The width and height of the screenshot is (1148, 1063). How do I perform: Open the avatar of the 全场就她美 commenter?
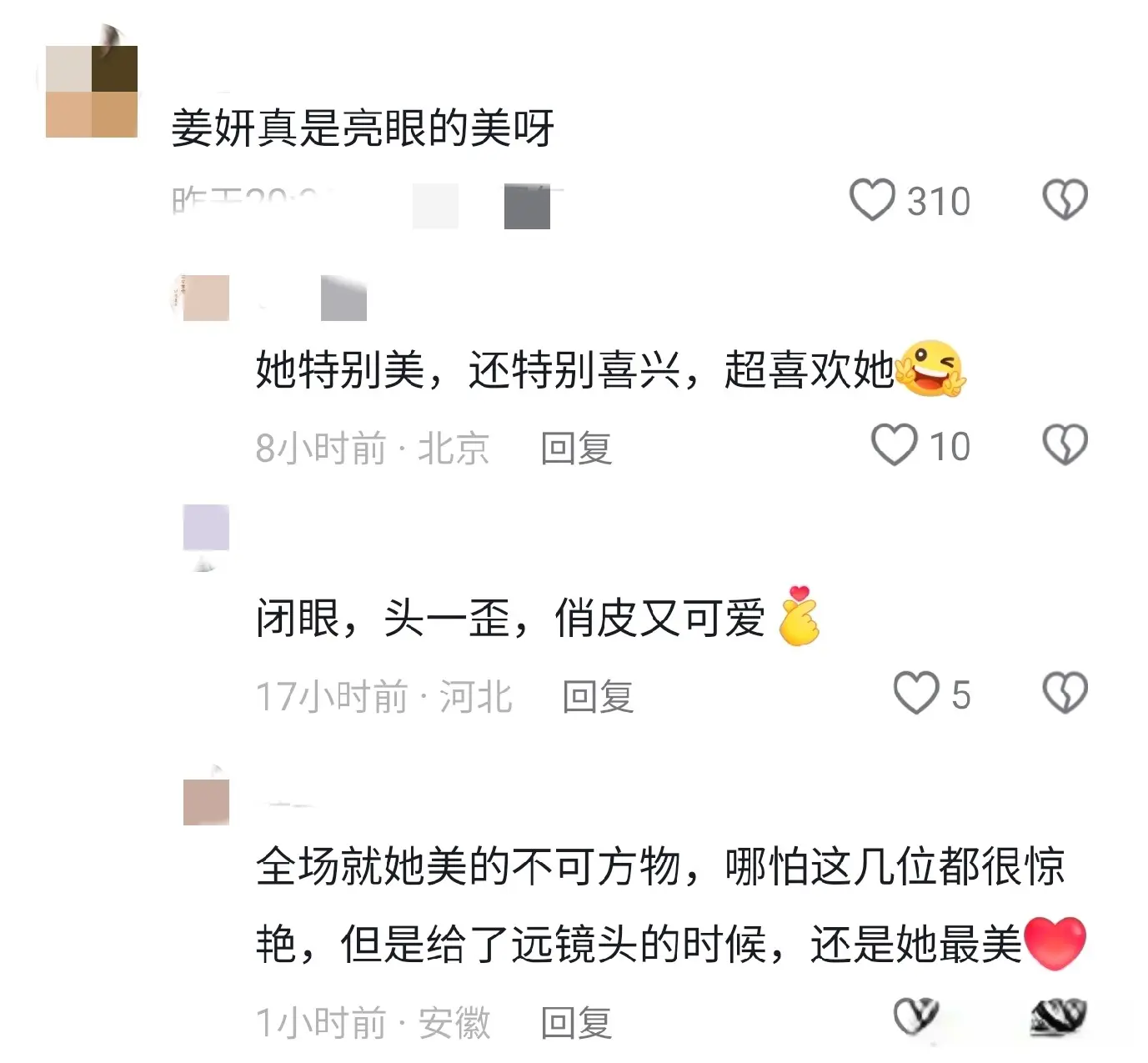tap(206, 802)
